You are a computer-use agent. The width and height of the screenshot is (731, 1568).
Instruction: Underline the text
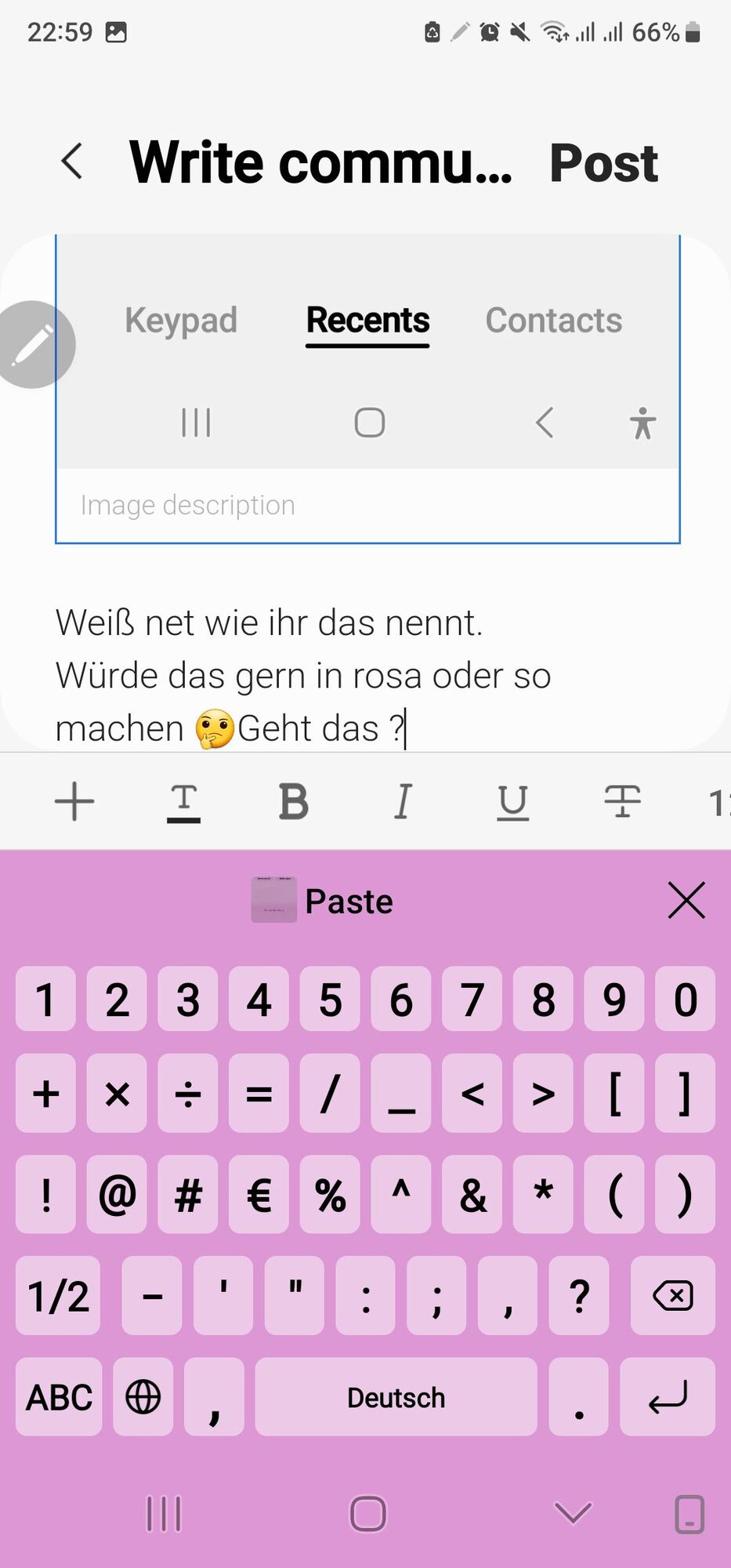[x=513, y=802]
